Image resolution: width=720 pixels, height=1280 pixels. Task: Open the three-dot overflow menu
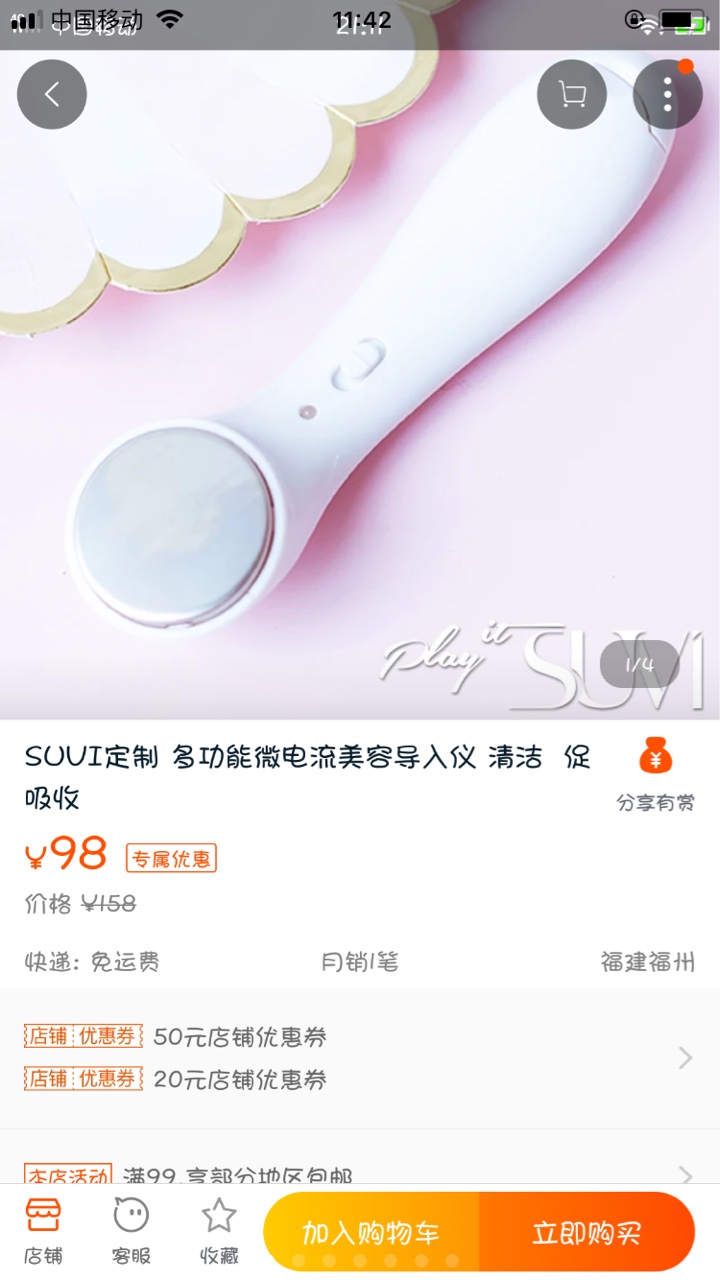tap(668, 95)
